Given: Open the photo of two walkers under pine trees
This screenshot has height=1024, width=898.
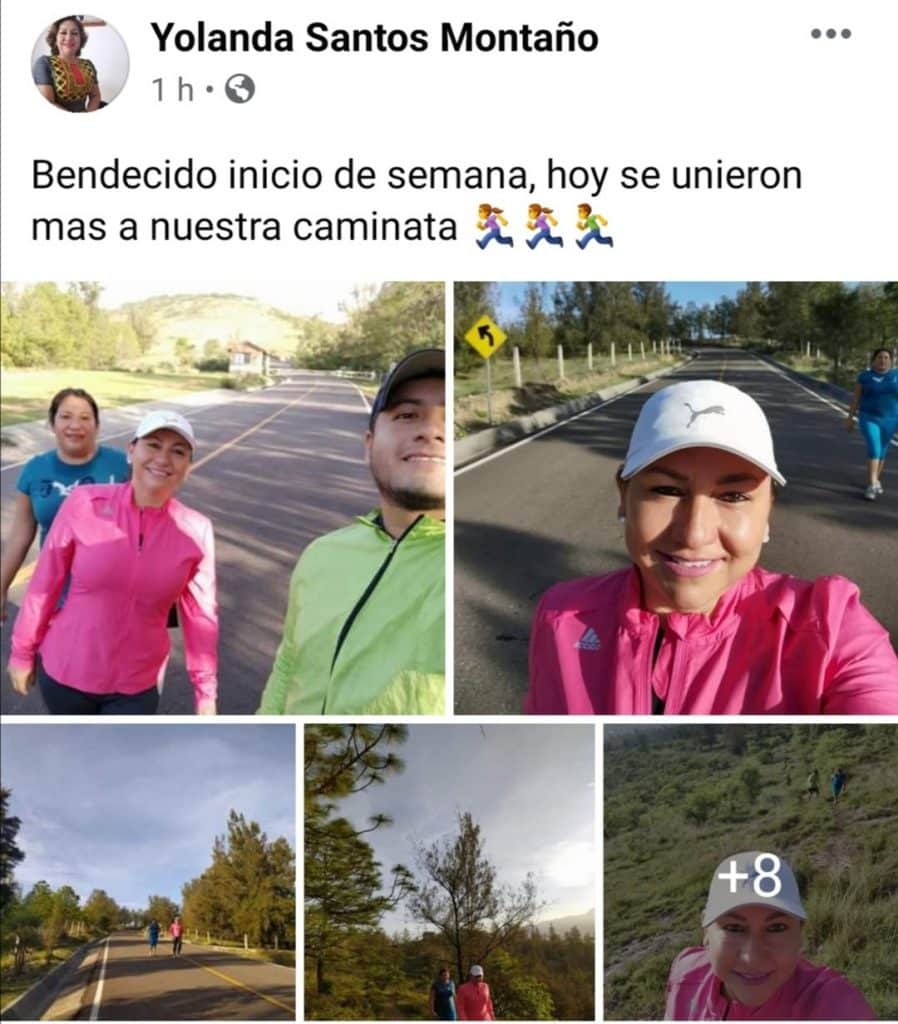Looking at the screenshot, I should point(449,871).
